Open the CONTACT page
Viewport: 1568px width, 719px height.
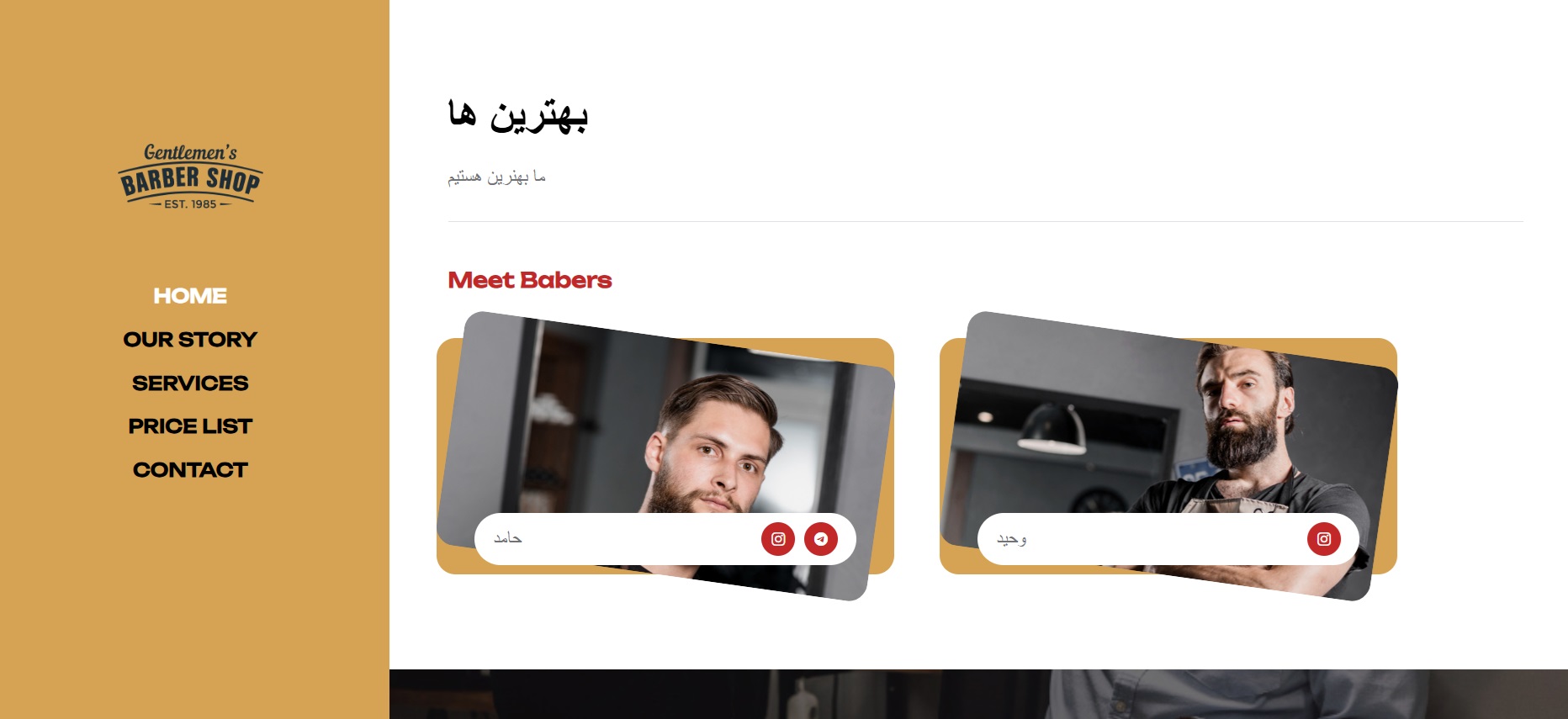click(190, 470)
